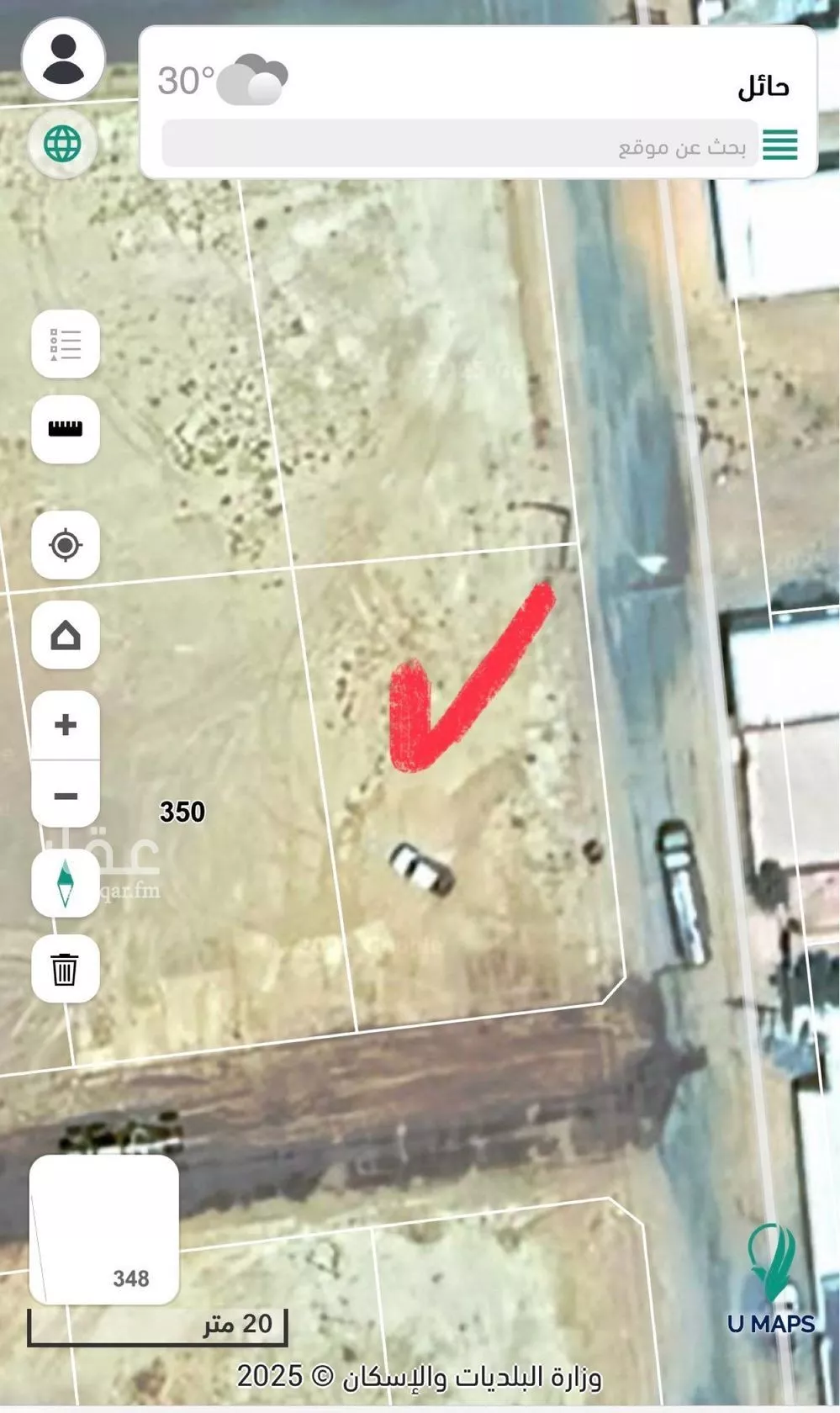Center map on my location
Image resolution: width=840 pixels, height=1413 pixels.
(x=66, y=545)
